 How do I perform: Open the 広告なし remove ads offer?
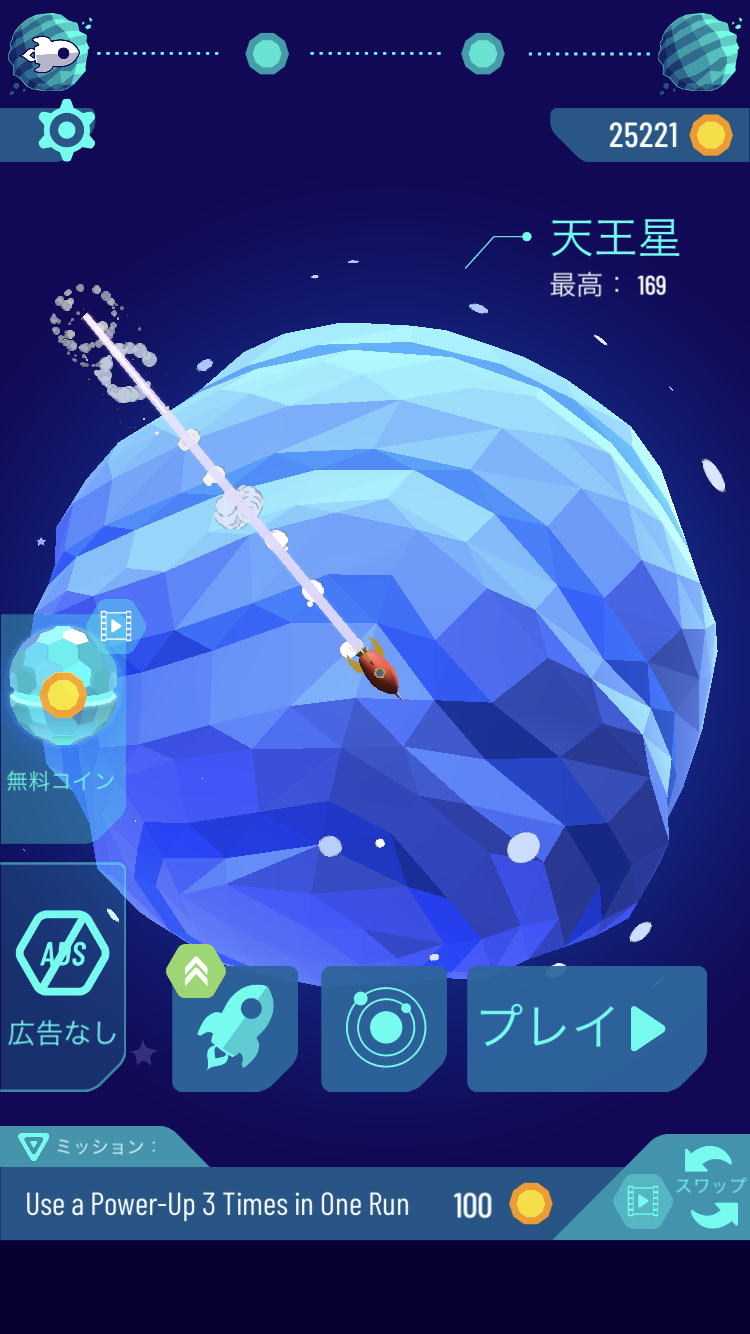pos(63,977)
